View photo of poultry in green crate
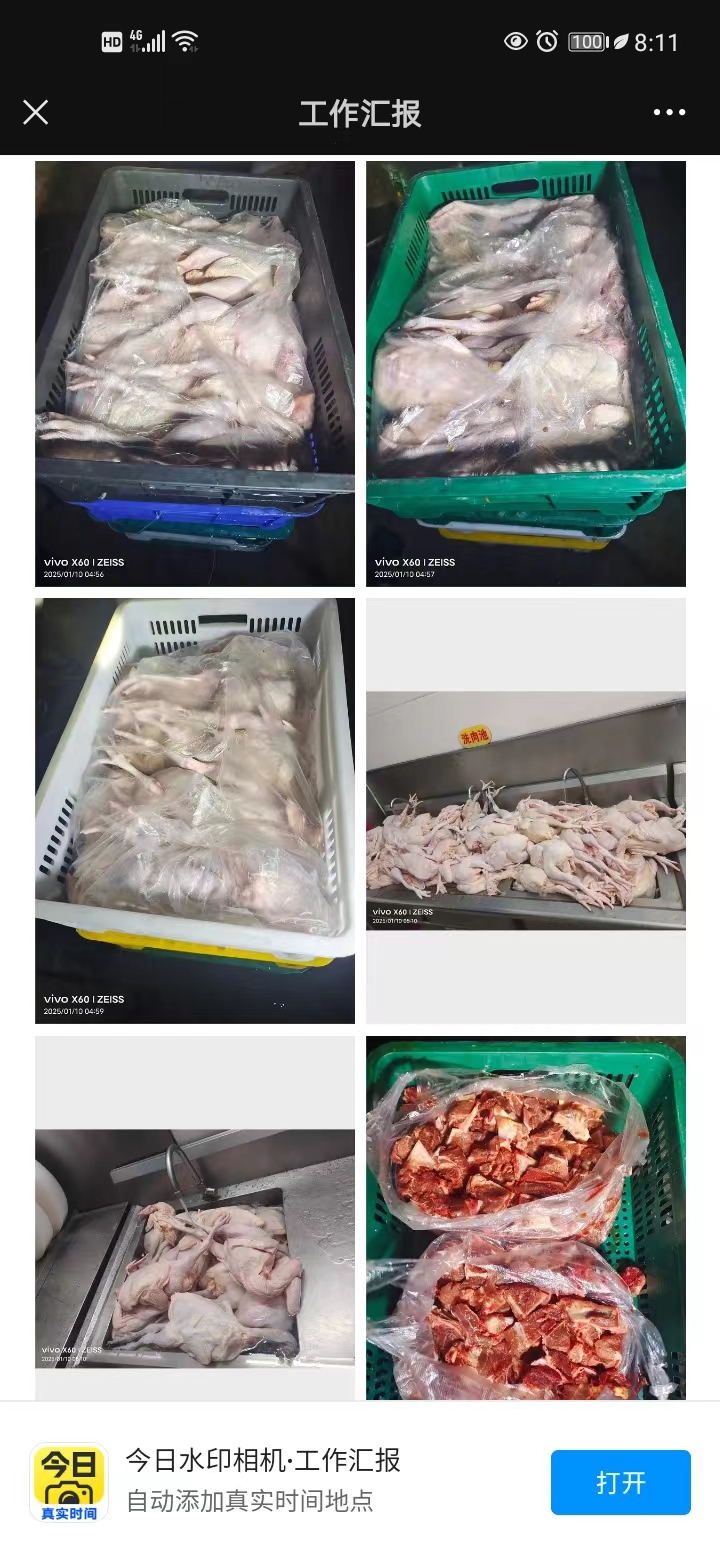 tap(526, 373)
